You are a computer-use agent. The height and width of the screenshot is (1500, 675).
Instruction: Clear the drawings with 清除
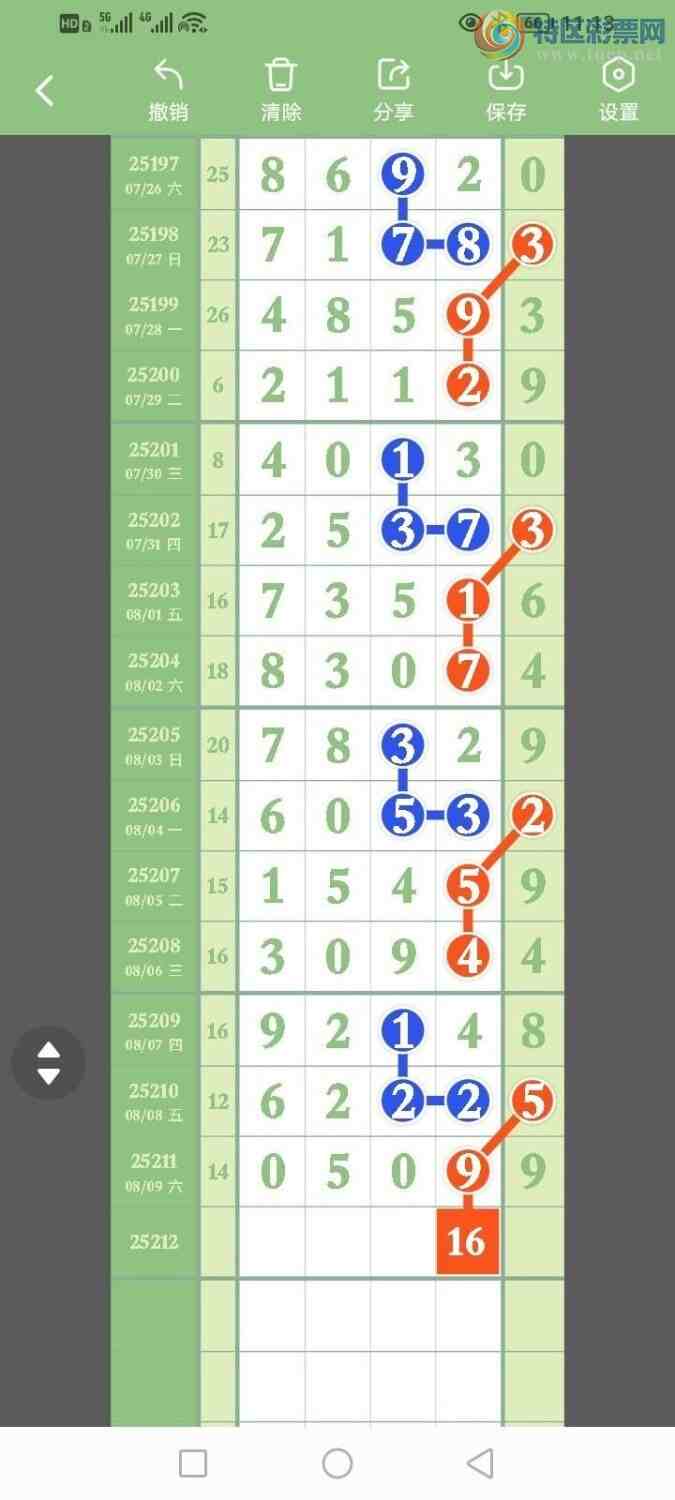[281, 90]
